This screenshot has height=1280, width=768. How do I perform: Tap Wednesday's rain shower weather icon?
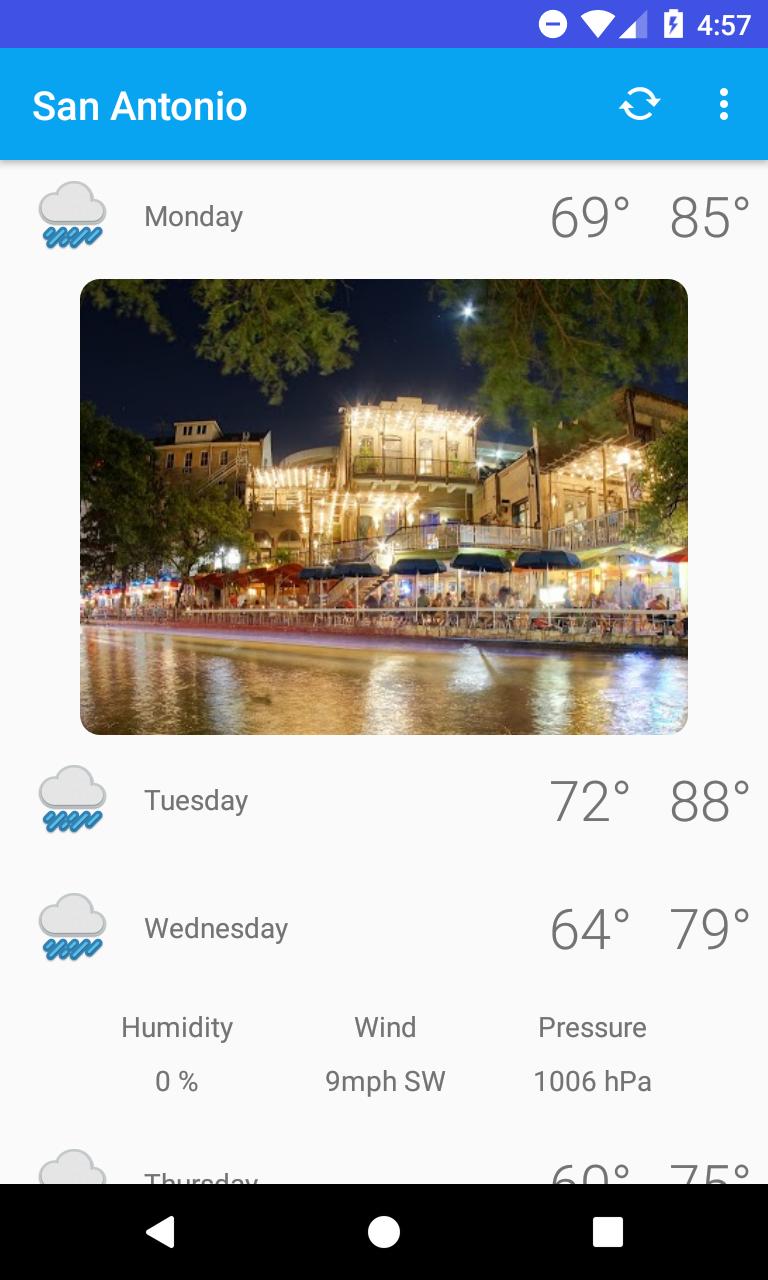pyautogui.click(x=71, y=927)
